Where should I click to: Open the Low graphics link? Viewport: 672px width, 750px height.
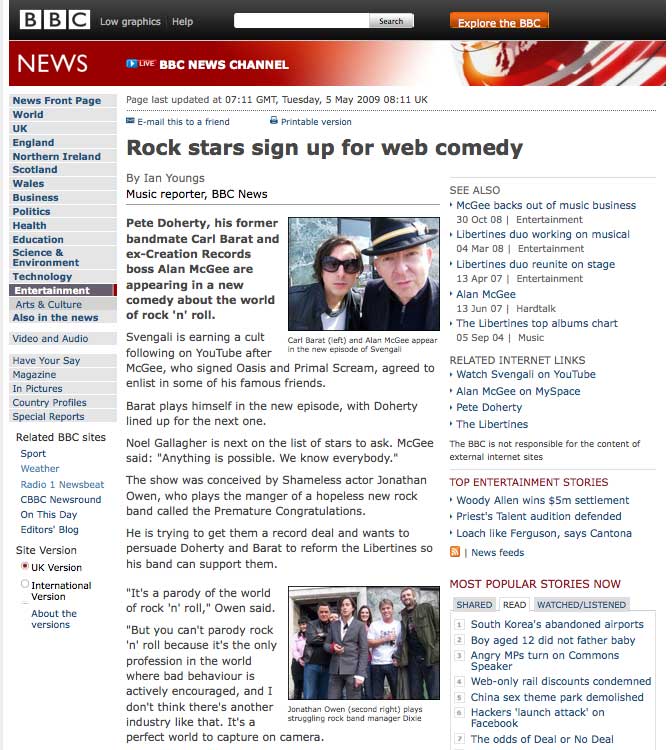tap(129, 22)
